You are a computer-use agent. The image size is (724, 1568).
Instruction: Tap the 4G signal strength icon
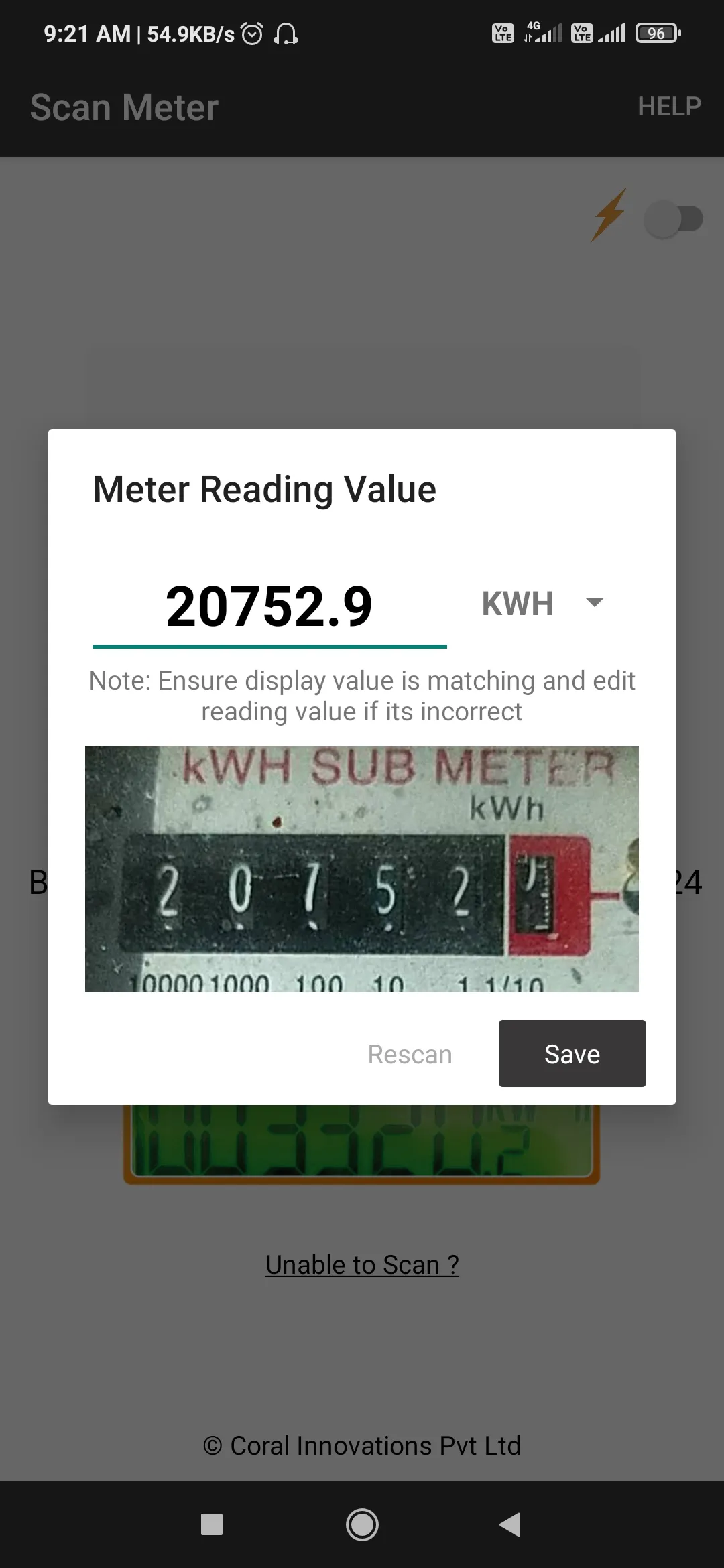[x=543, y=32]
